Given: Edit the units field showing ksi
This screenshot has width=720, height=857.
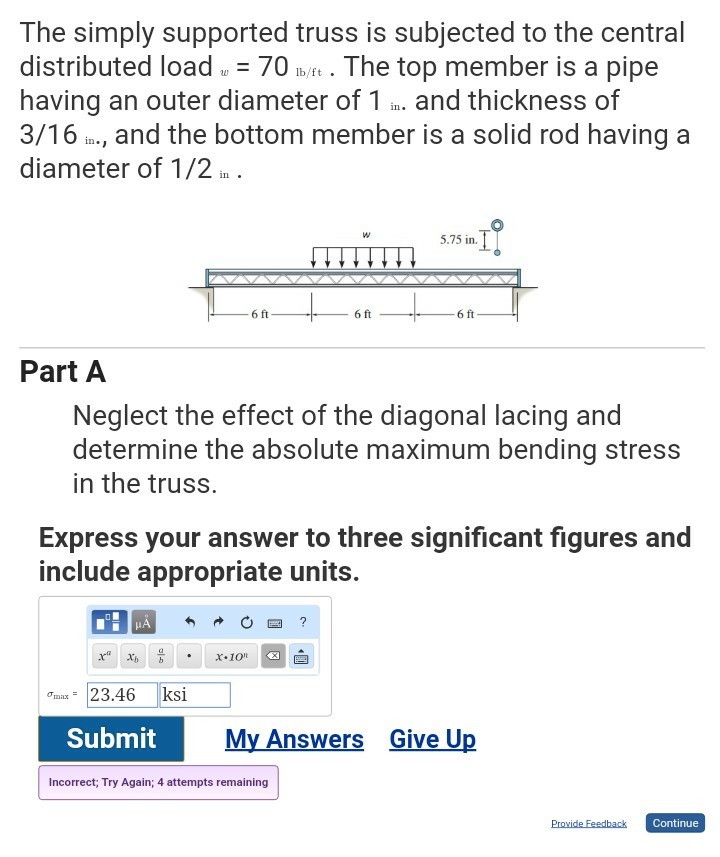Looking at the screenshot, I should (x=195, y=694).
